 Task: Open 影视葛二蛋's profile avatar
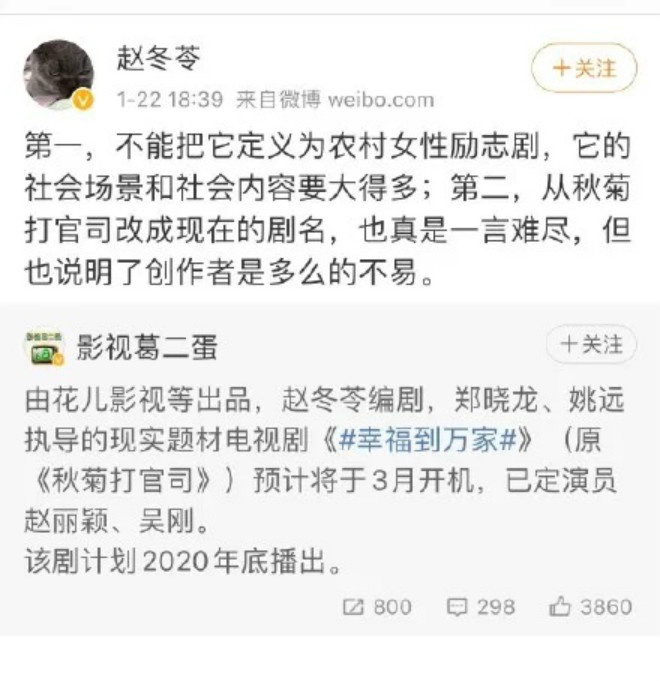click(44, 348)
